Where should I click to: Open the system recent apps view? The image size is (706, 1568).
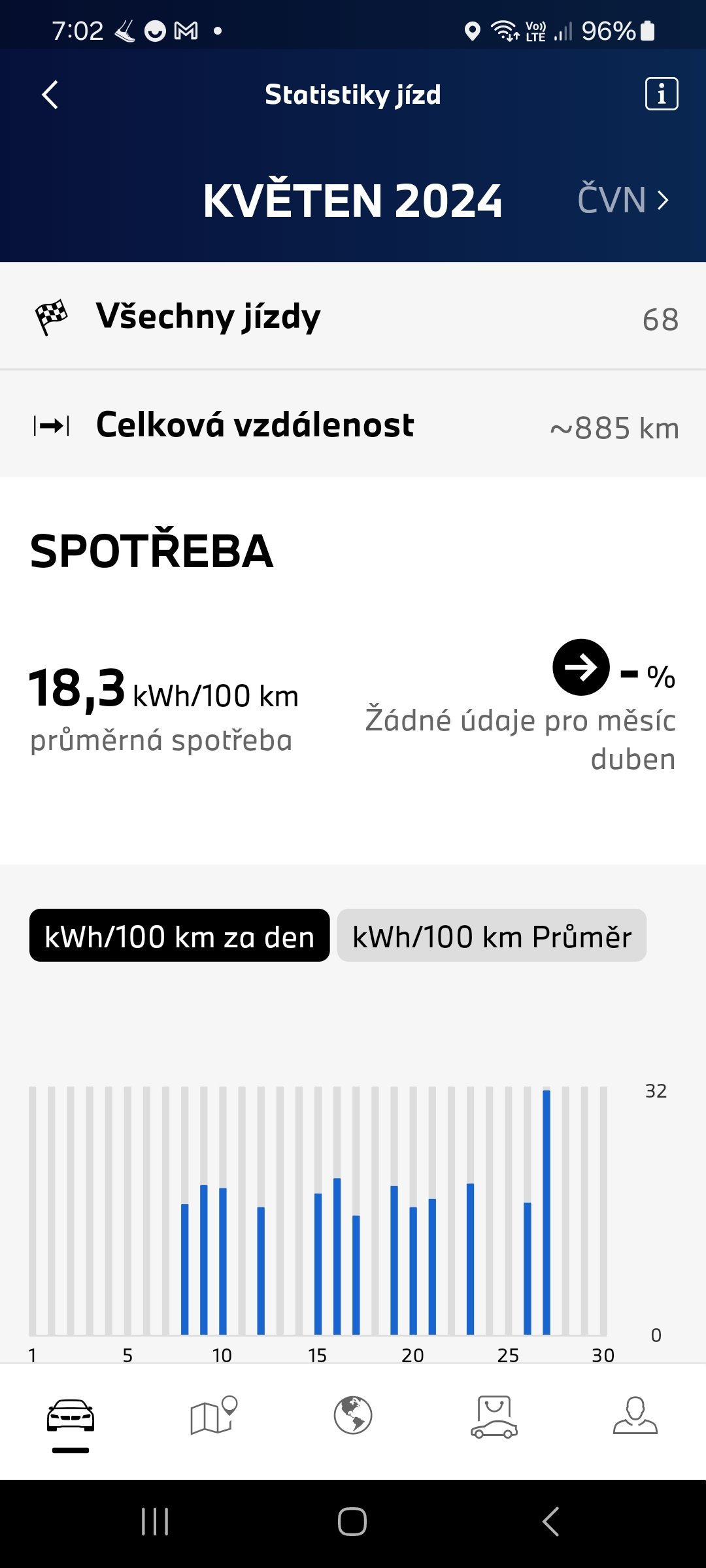coord(155,1522)
